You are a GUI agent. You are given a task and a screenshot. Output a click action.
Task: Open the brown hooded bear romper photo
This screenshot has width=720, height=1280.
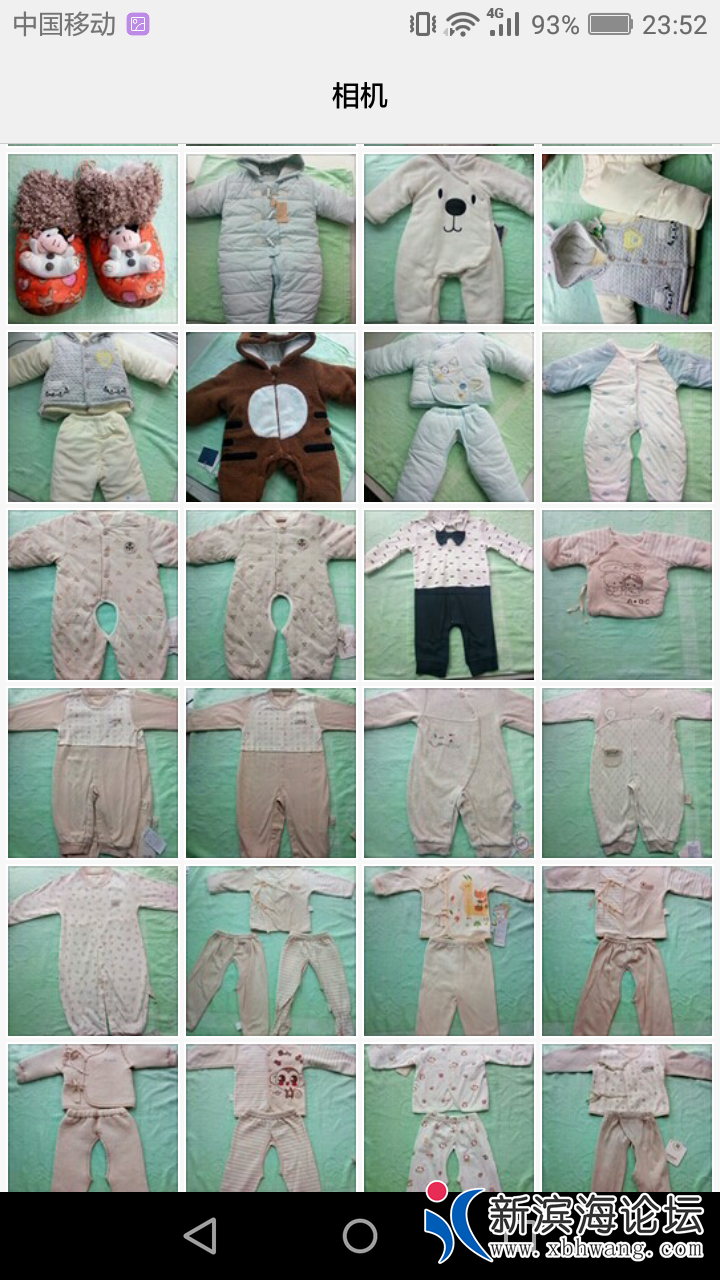271,417
